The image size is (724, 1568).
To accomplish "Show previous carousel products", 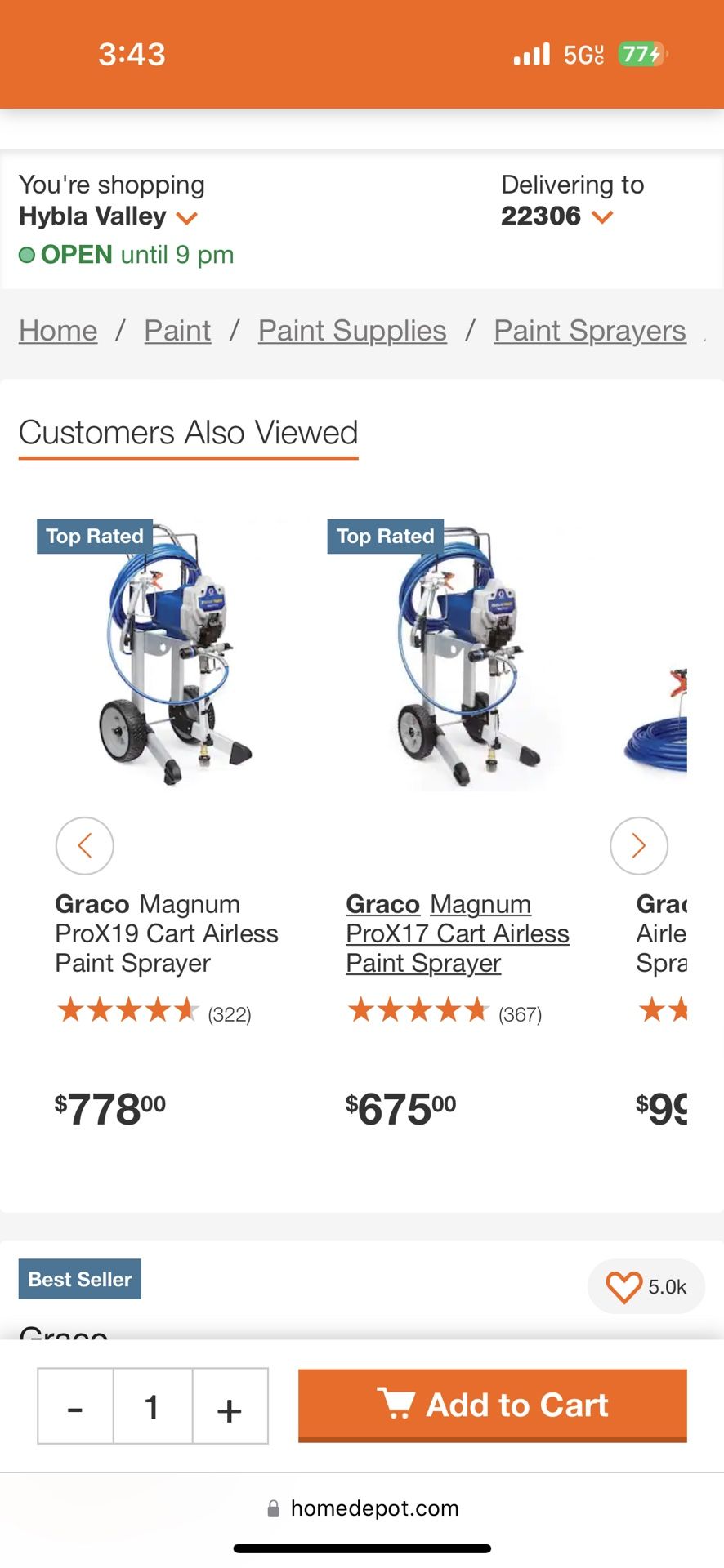I will point(85,845).
